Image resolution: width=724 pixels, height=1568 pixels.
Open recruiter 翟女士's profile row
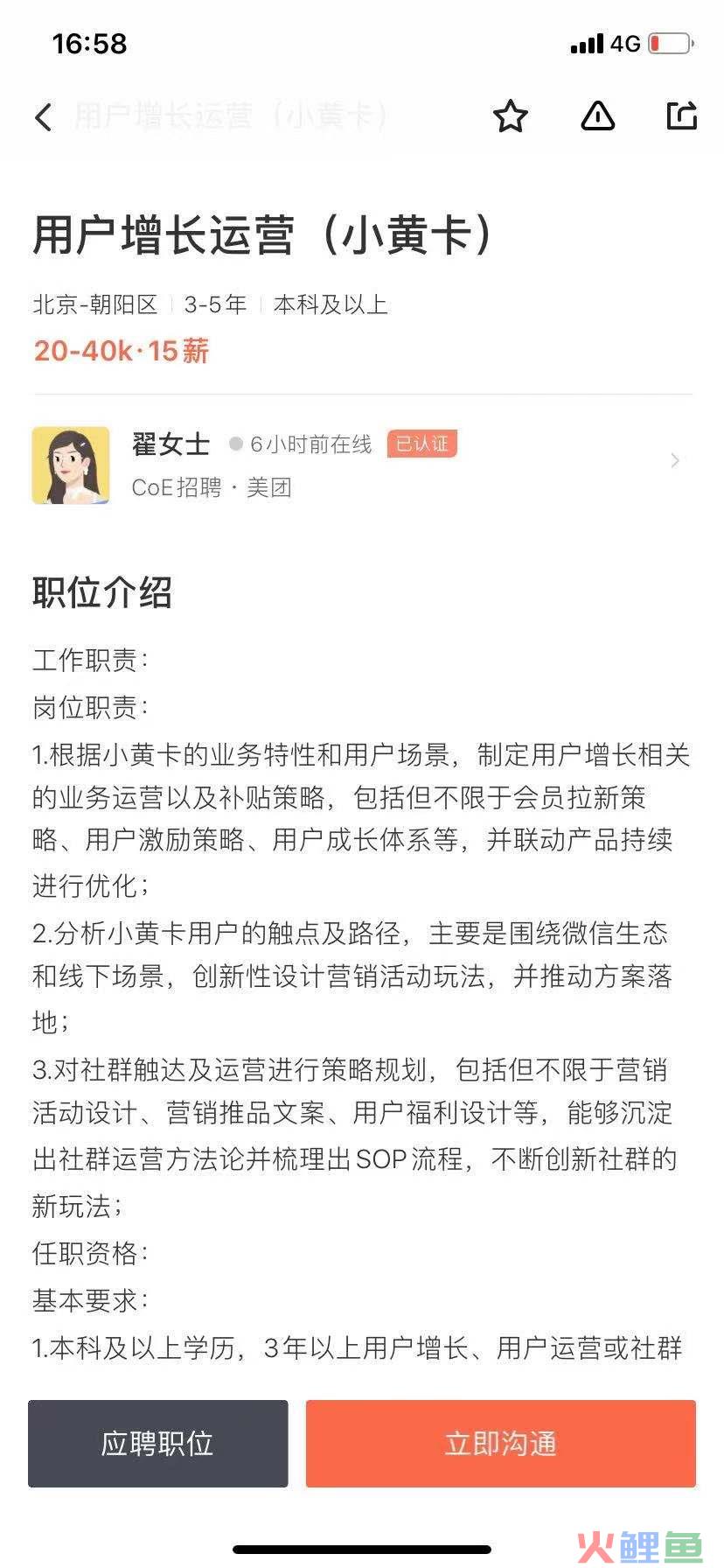point(362,465)
